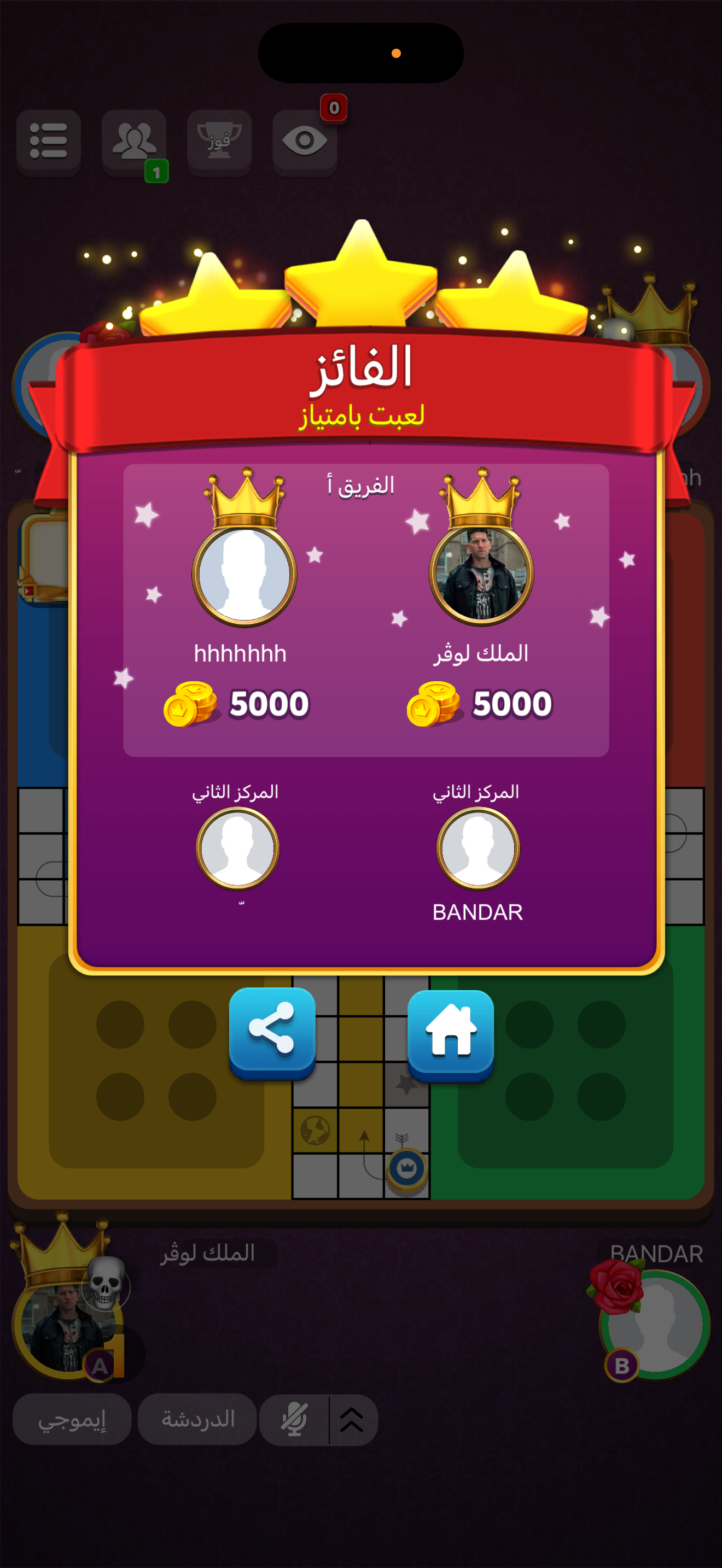
Task: Expand the voice options chevron
Action: coord(352,1419)
